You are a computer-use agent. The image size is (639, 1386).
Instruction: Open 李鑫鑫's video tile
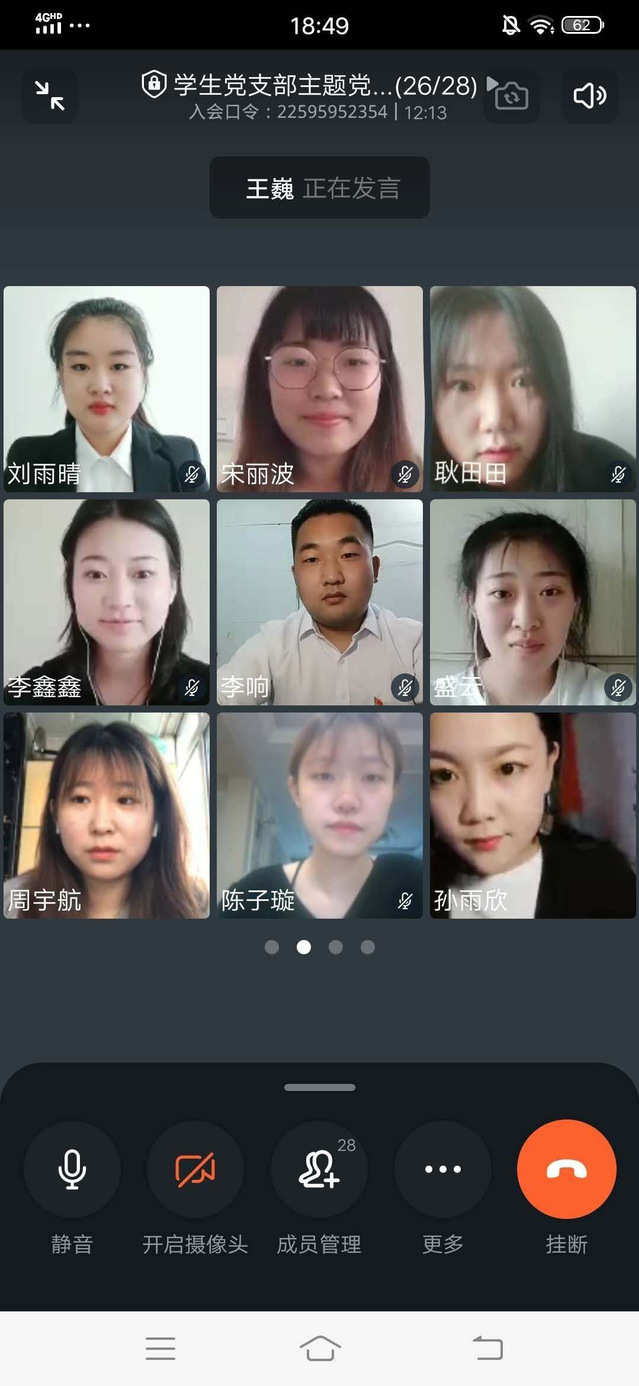[x=106, y=602]
